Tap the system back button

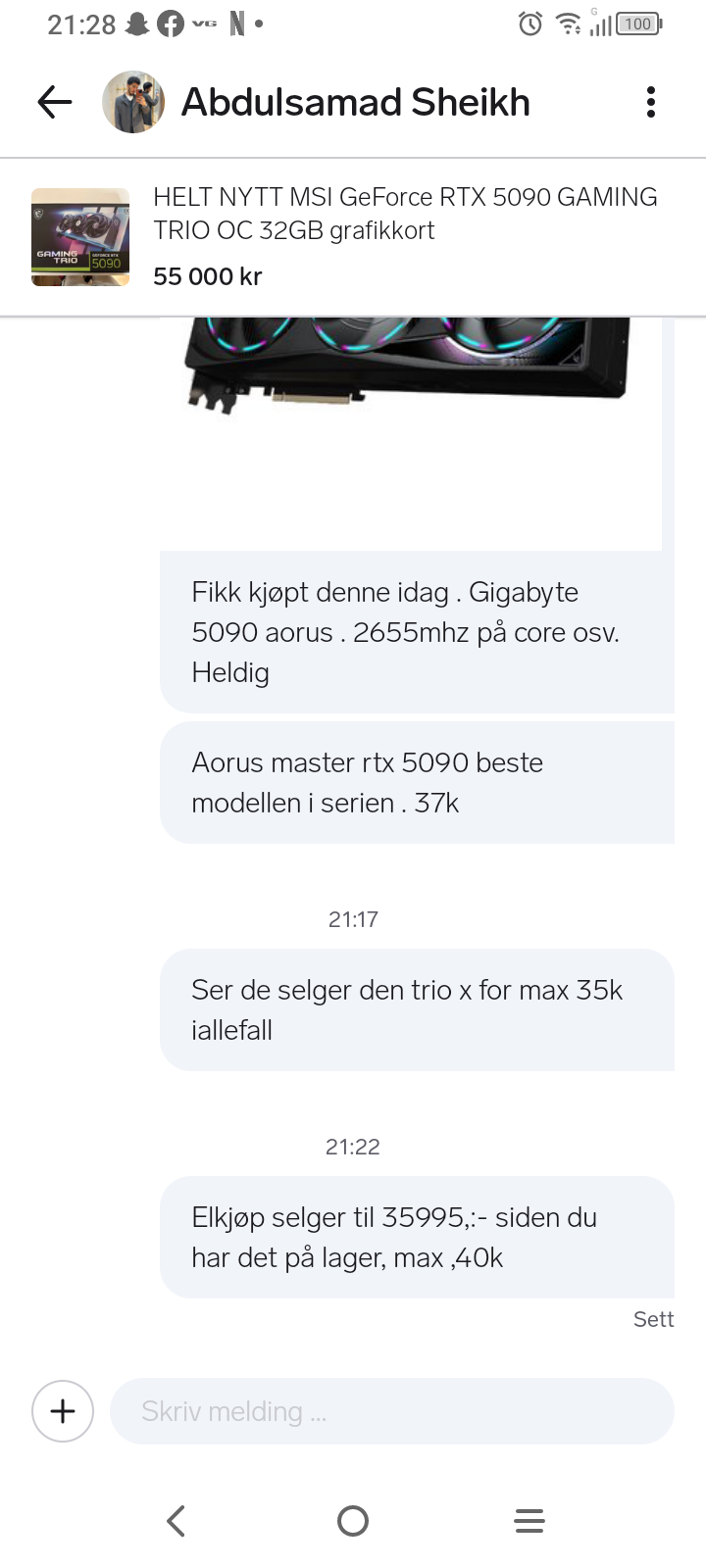click(x=176, y=1521)
